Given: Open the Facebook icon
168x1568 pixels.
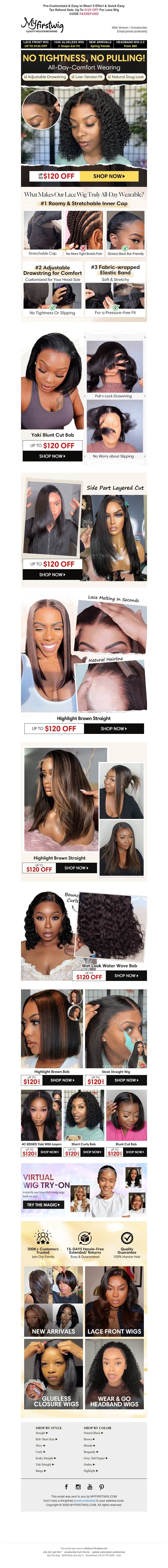Looking at the screenshot, I should click(67, 1486).
